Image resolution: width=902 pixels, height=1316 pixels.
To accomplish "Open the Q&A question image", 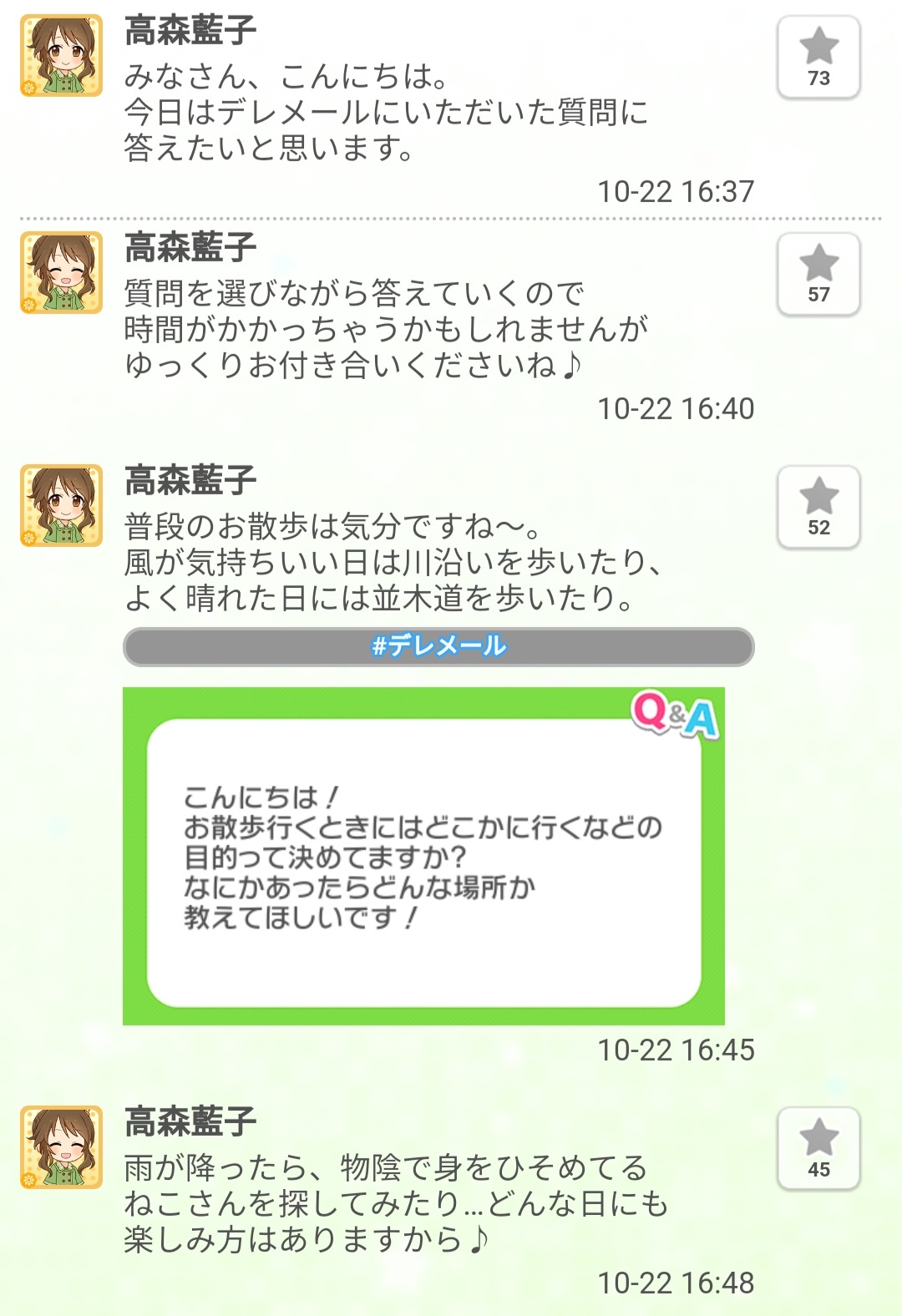I will pyautogui.click(x=423, y=856).
